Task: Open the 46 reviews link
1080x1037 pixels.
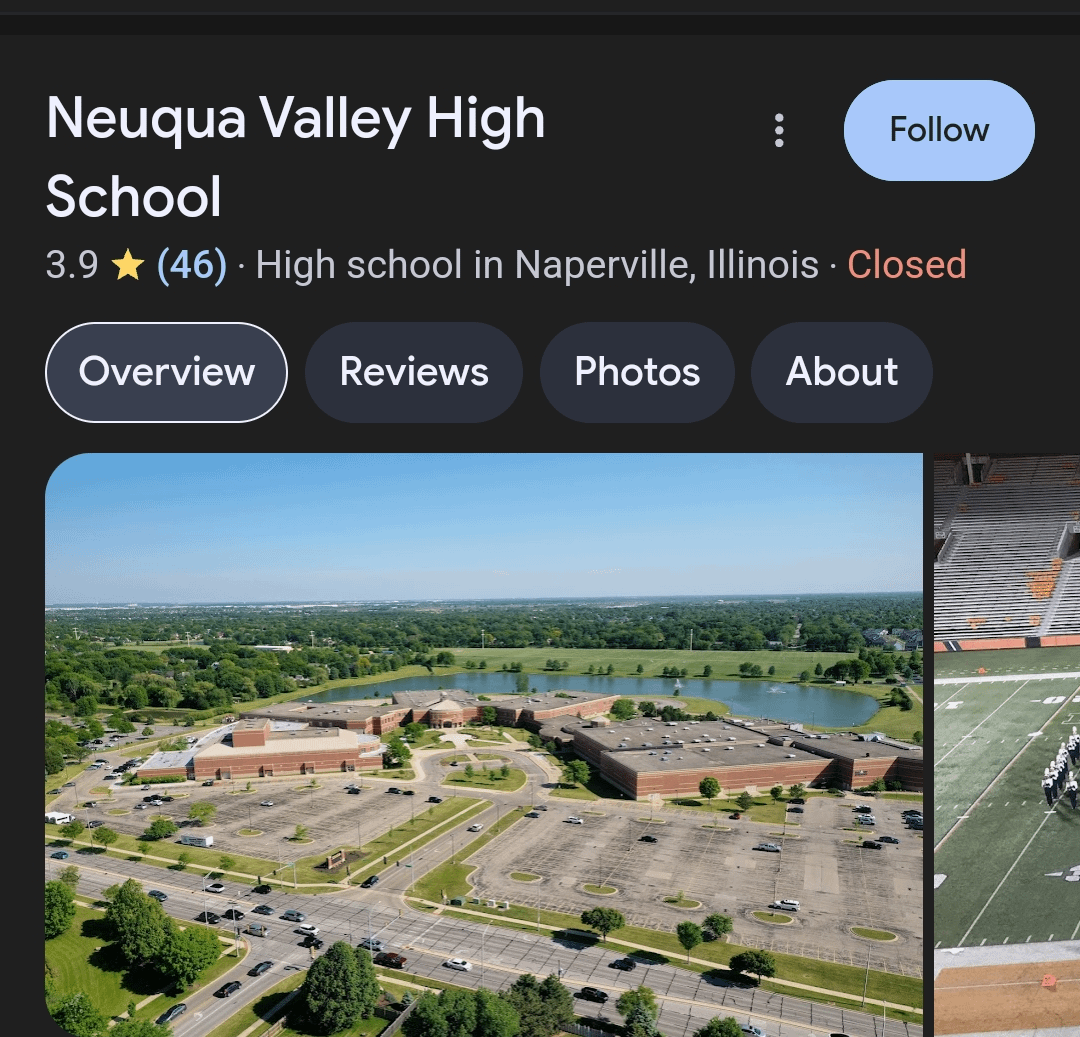Action: coord(192,266)
